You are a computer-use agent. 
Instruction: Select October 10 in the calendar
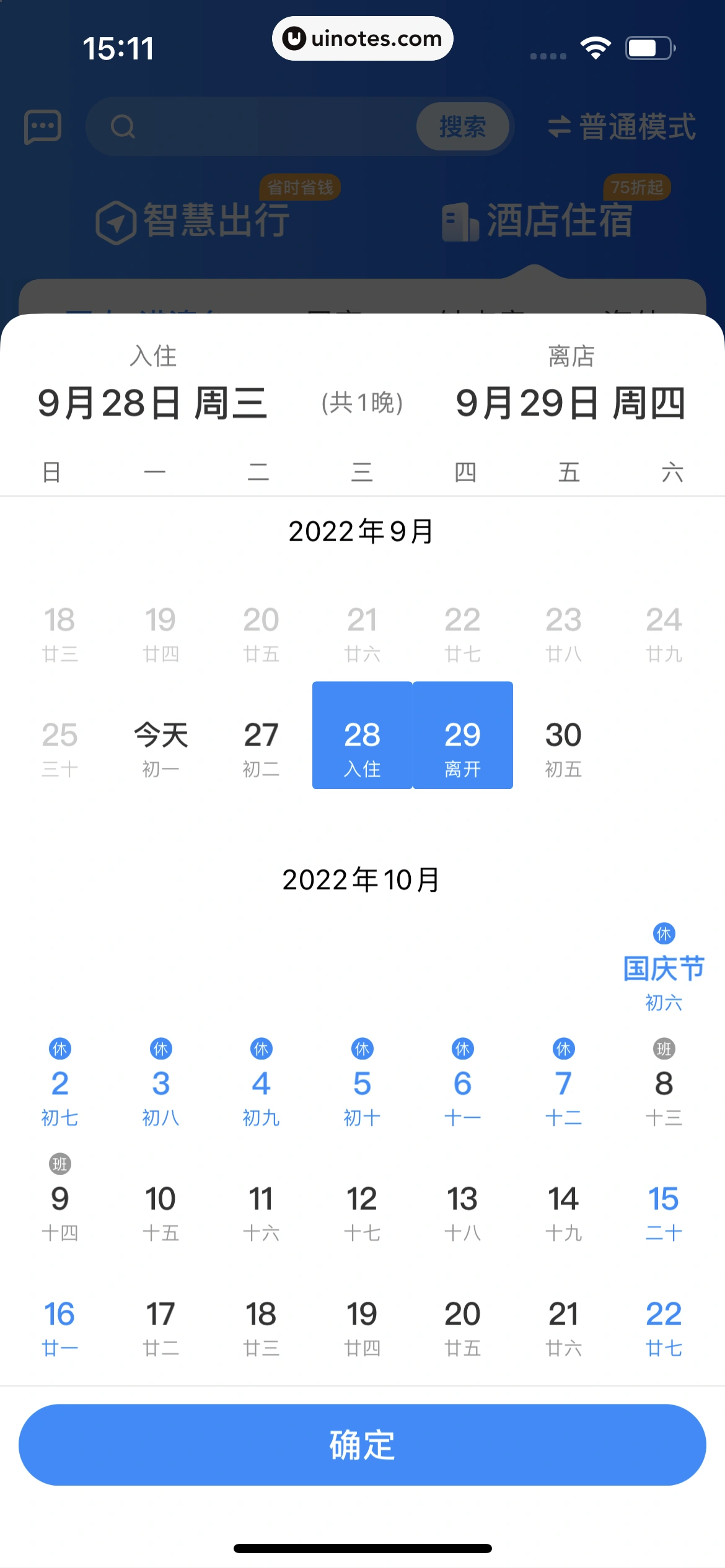click(160, 1209)
